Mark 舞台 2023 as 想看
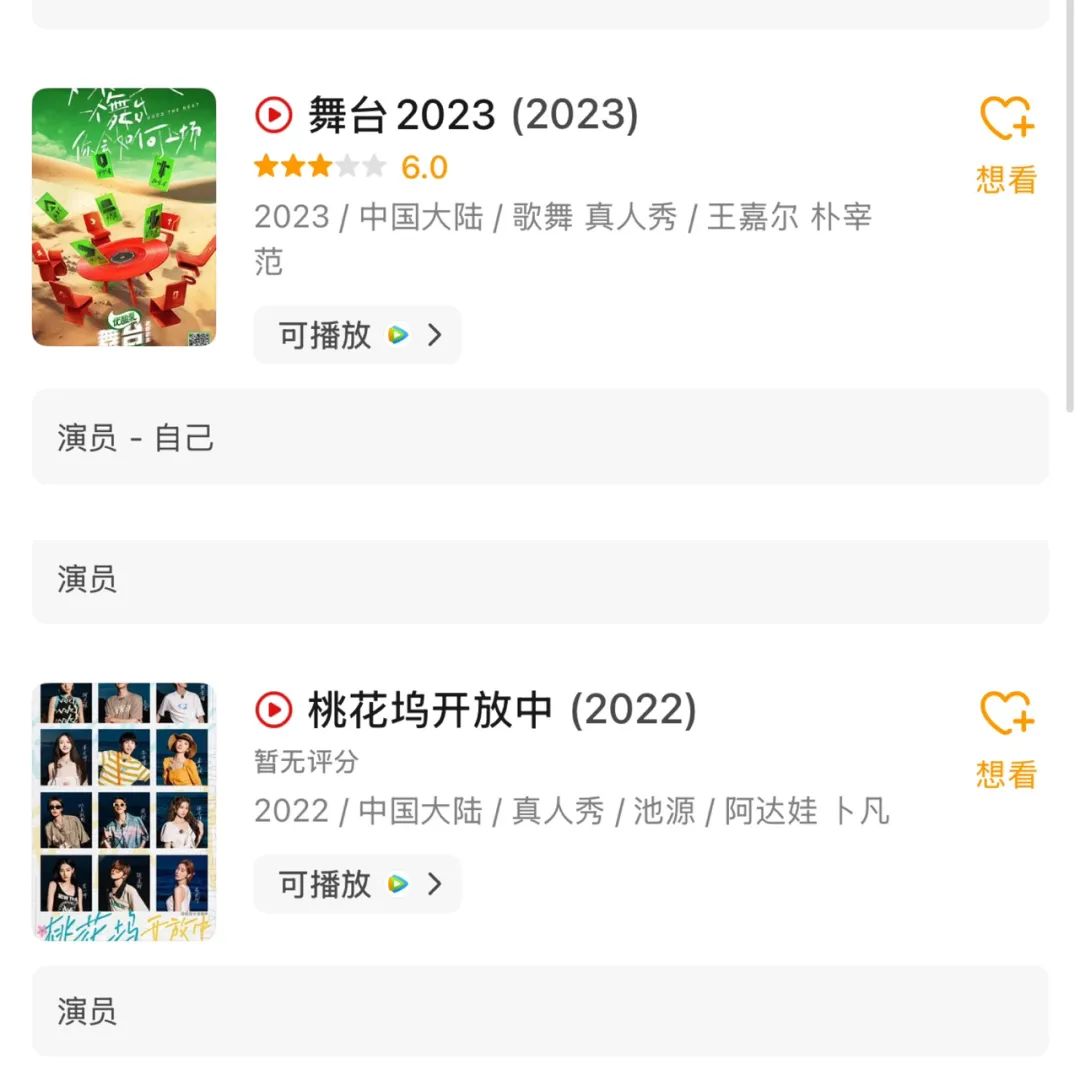 click(x=1006, y=145)
